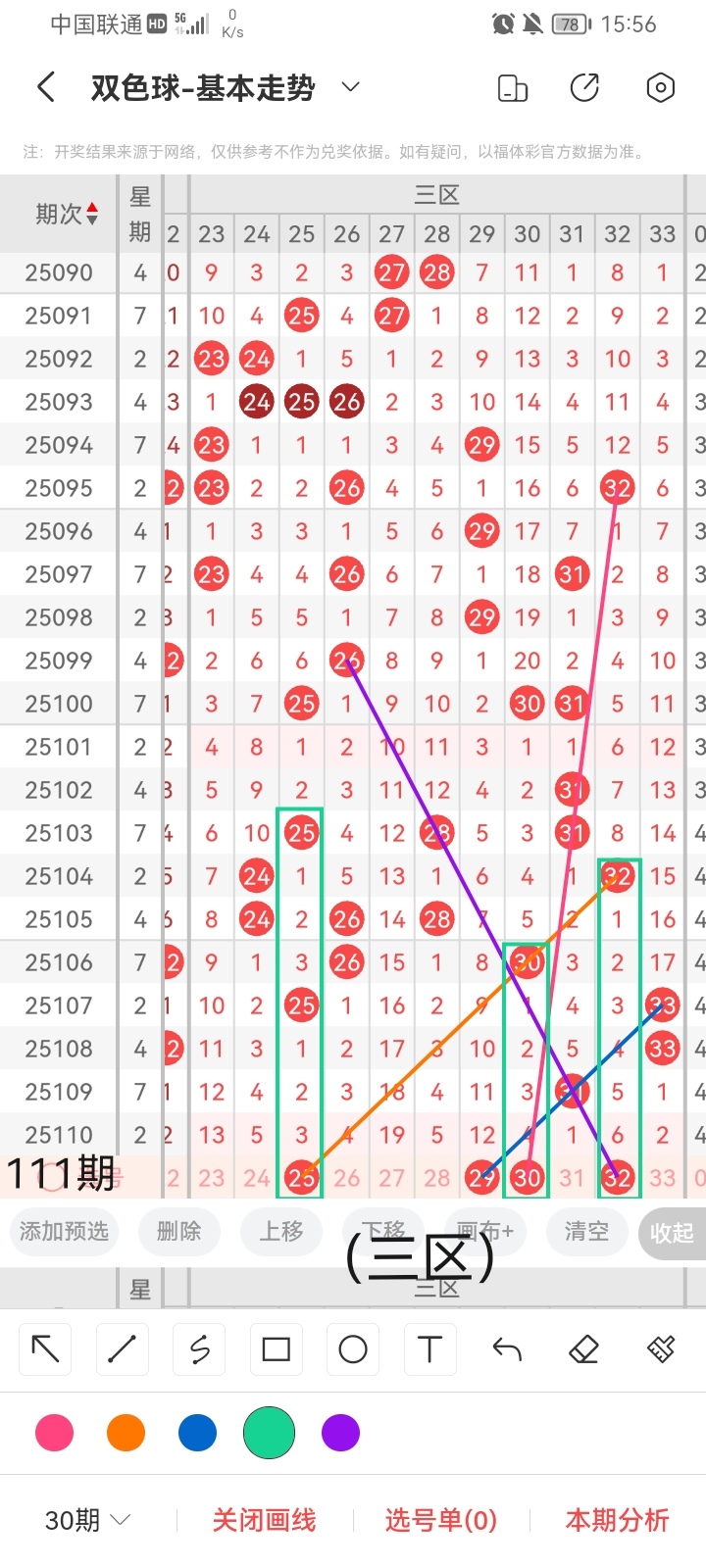Tap 添加预选 button

pos(64,1231)
